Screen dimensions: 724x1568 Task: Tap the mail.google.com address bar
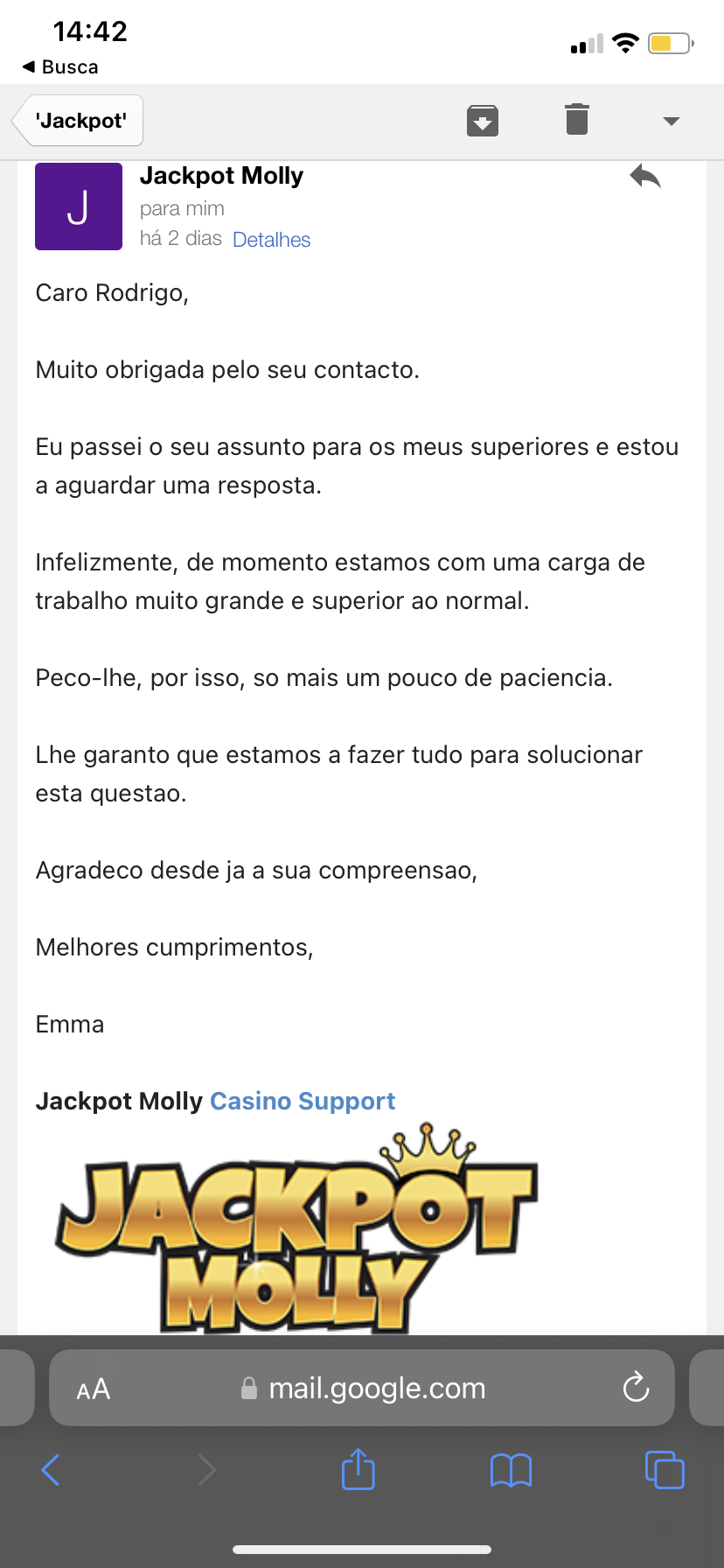click(x=376, y=1389)
